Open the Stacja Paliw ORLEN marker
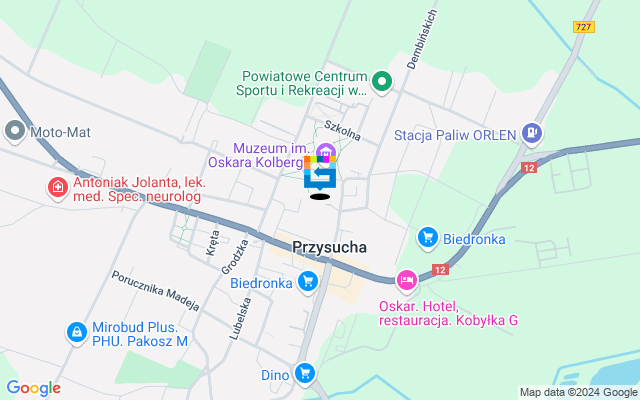This screenshot has height=400, width=640. click(x=532, y=133)
